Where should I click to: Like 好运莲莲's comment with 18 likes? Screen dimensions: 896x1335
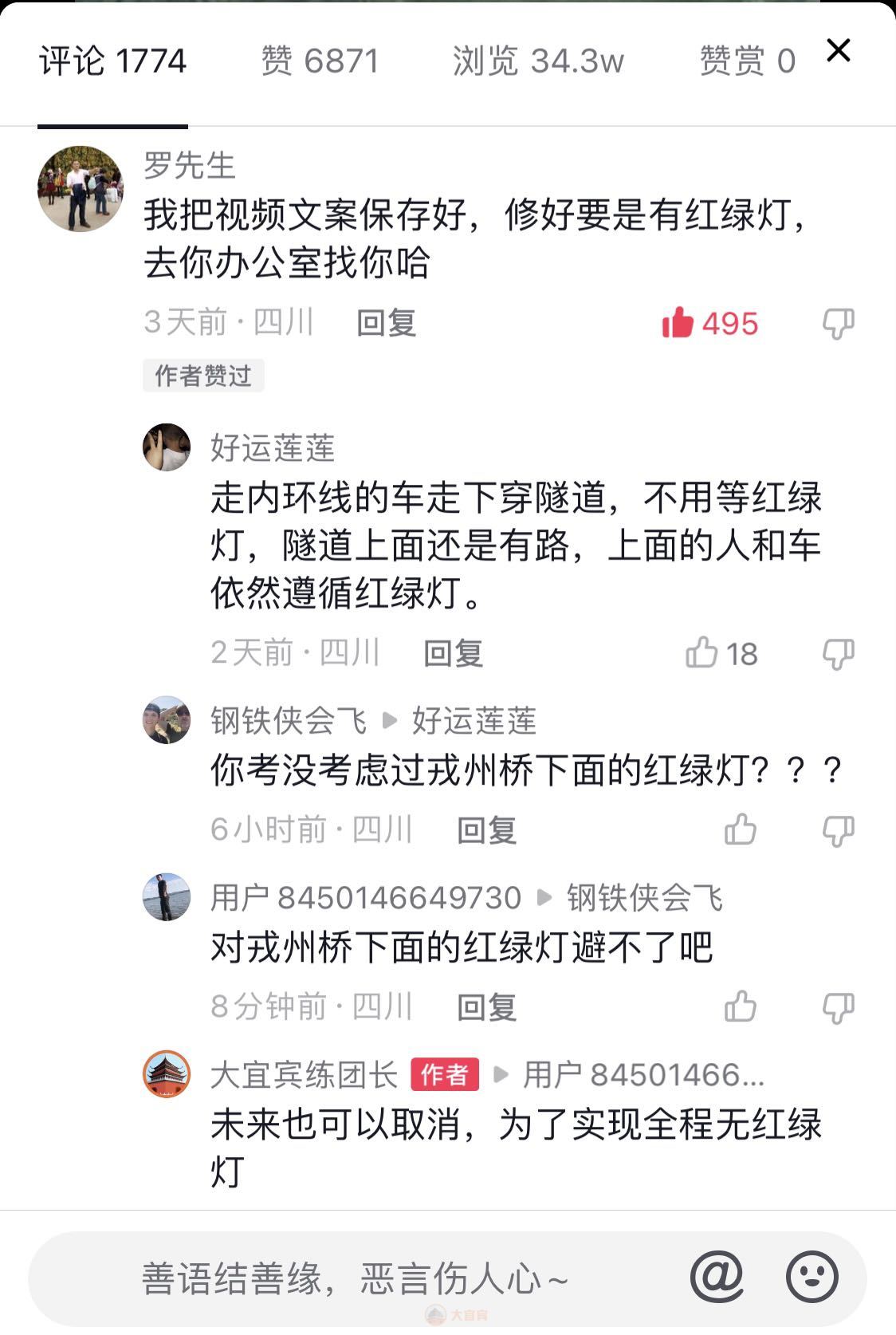(702, 653)
